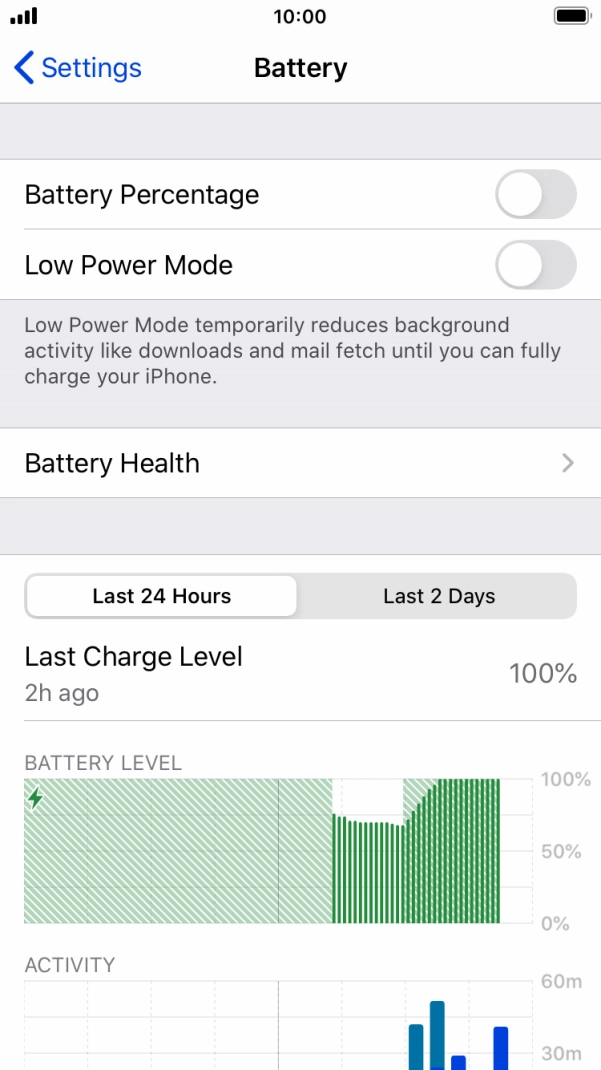Viewport: 601px width, 1070px height.
Task: Enable the Battery Percentage switch
Action: click(x=535, y=195)
